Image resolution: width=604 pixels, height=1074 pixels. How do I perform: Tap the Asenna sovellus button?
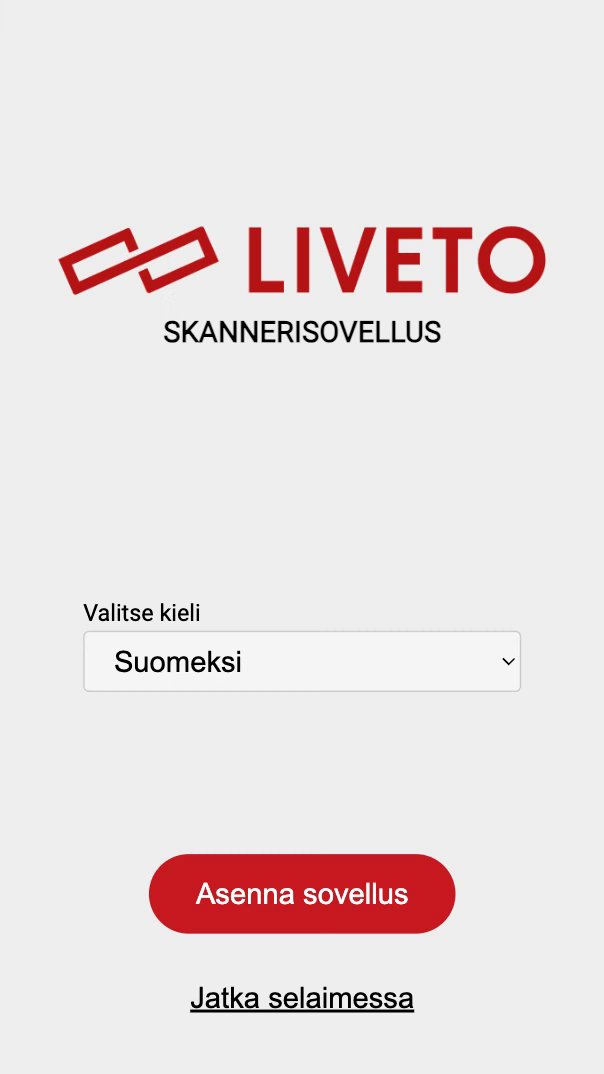302,893
